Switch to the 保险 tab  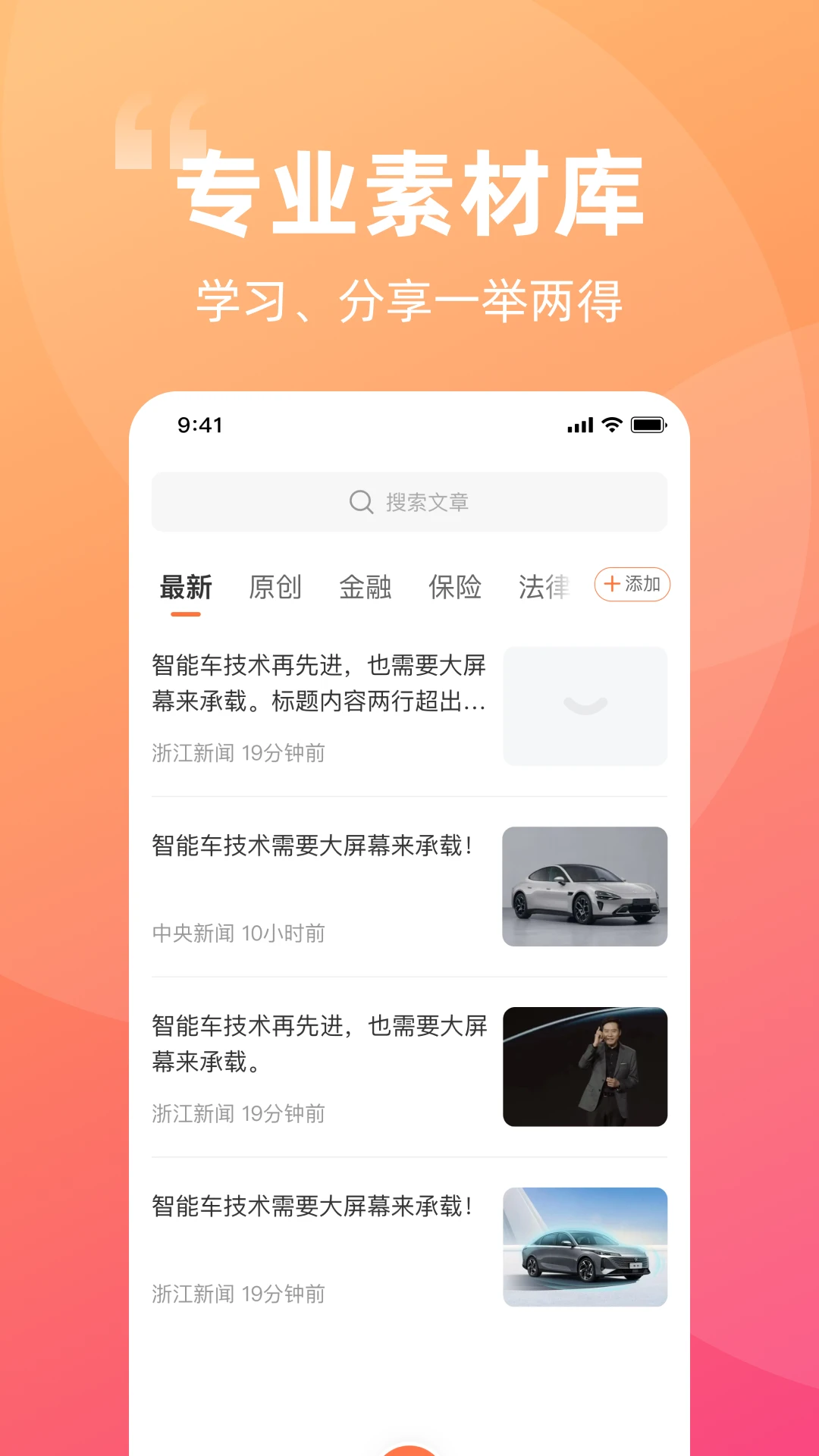coord(456,587)
